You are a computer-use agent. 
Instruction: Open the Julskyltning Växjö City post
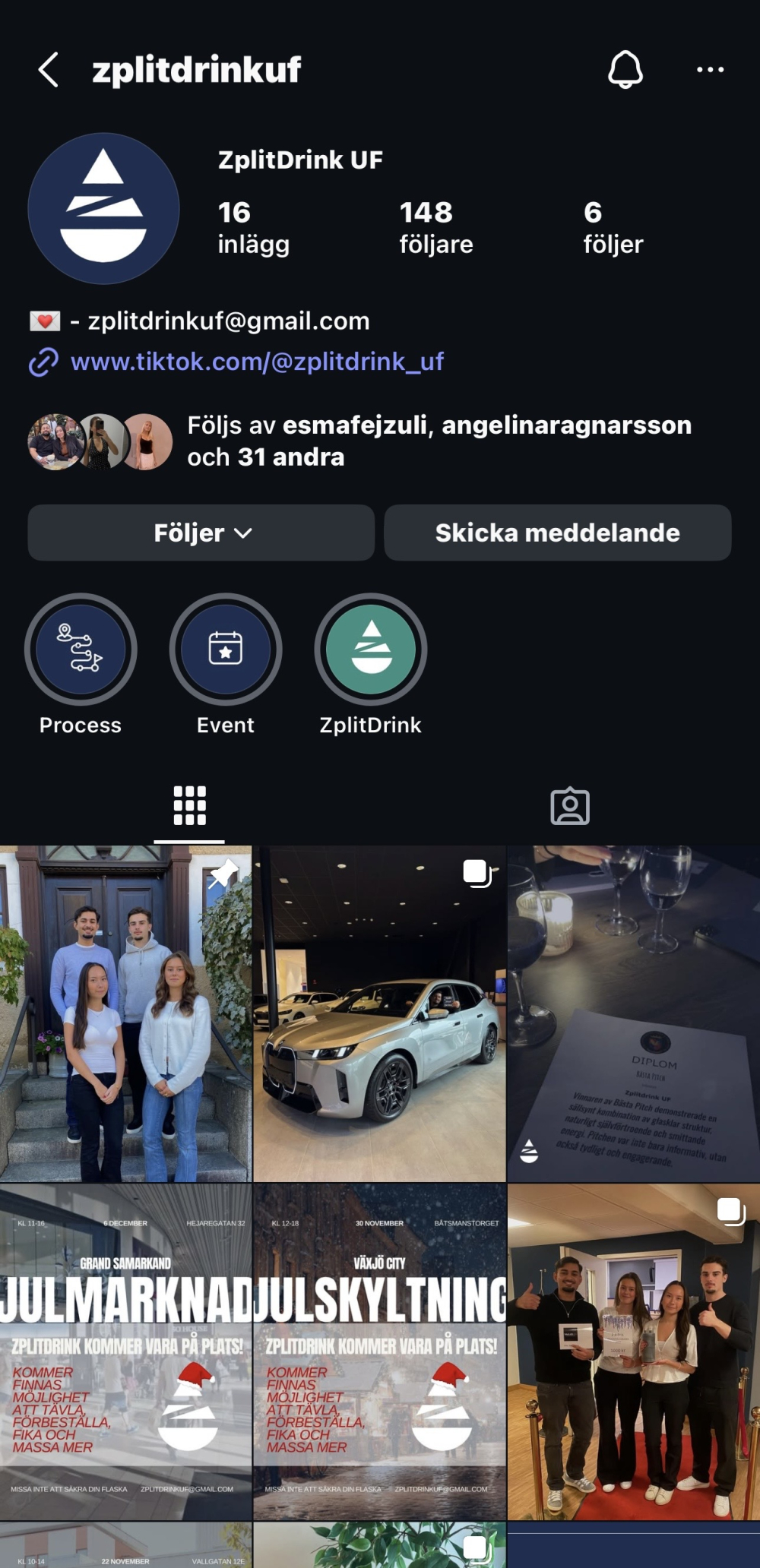379,1352
